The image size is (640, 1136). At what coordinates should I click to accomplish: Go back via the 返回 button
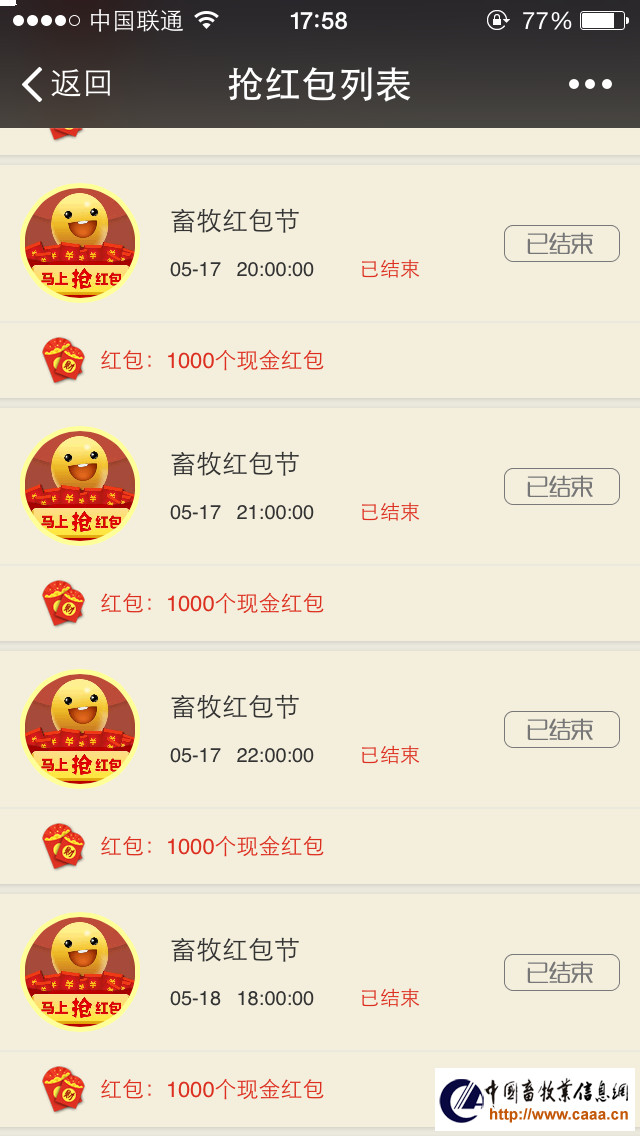pyautogui.click(x=67, y=85)
